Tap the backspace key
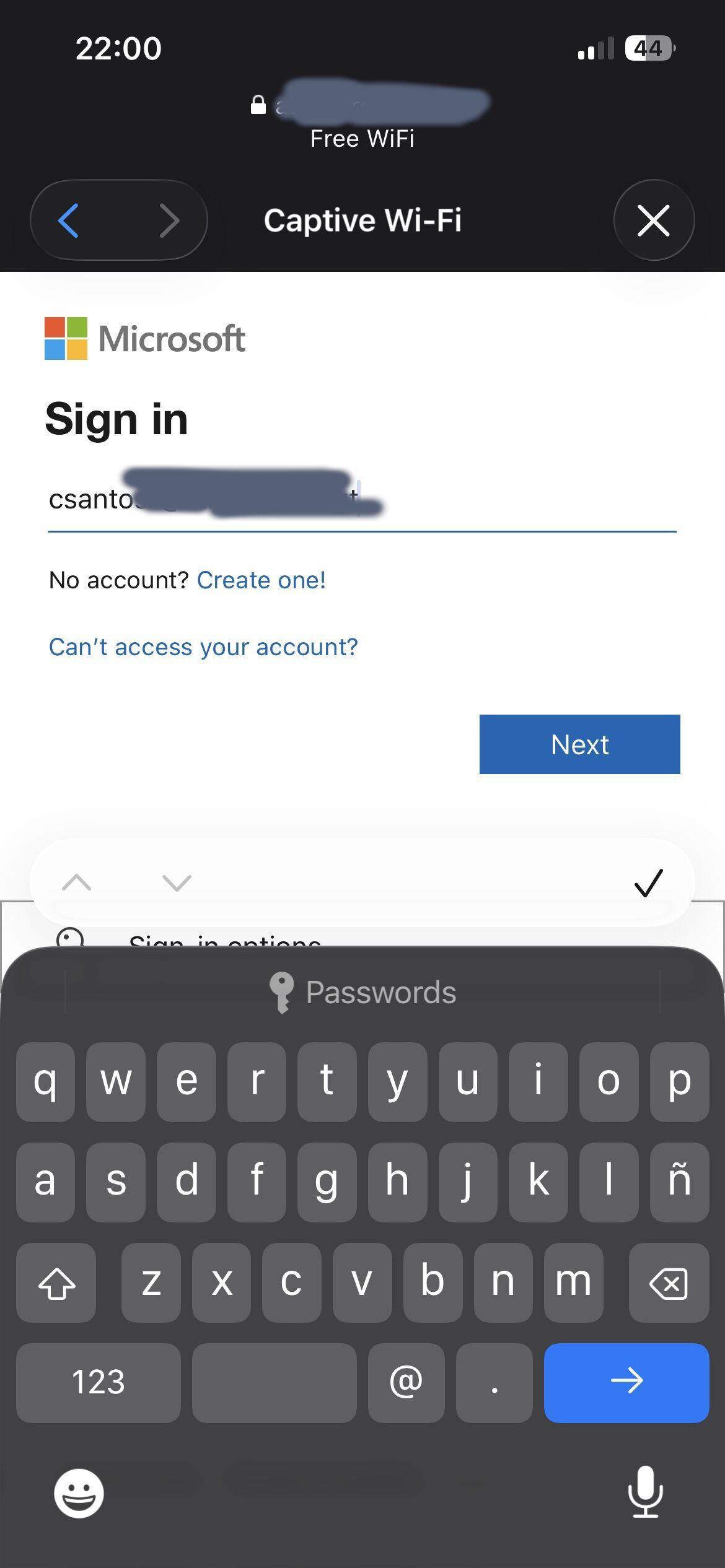 tap(669, 1283)
